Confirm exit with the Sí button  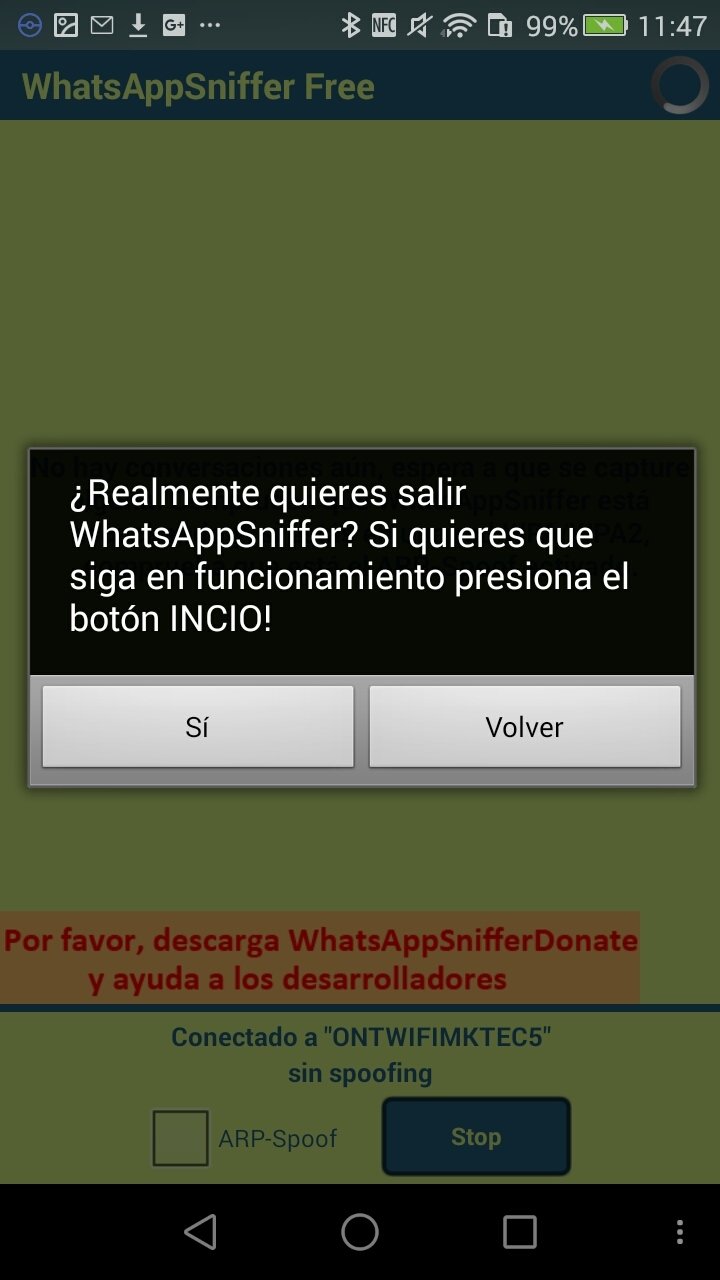[x=197, y=727]
